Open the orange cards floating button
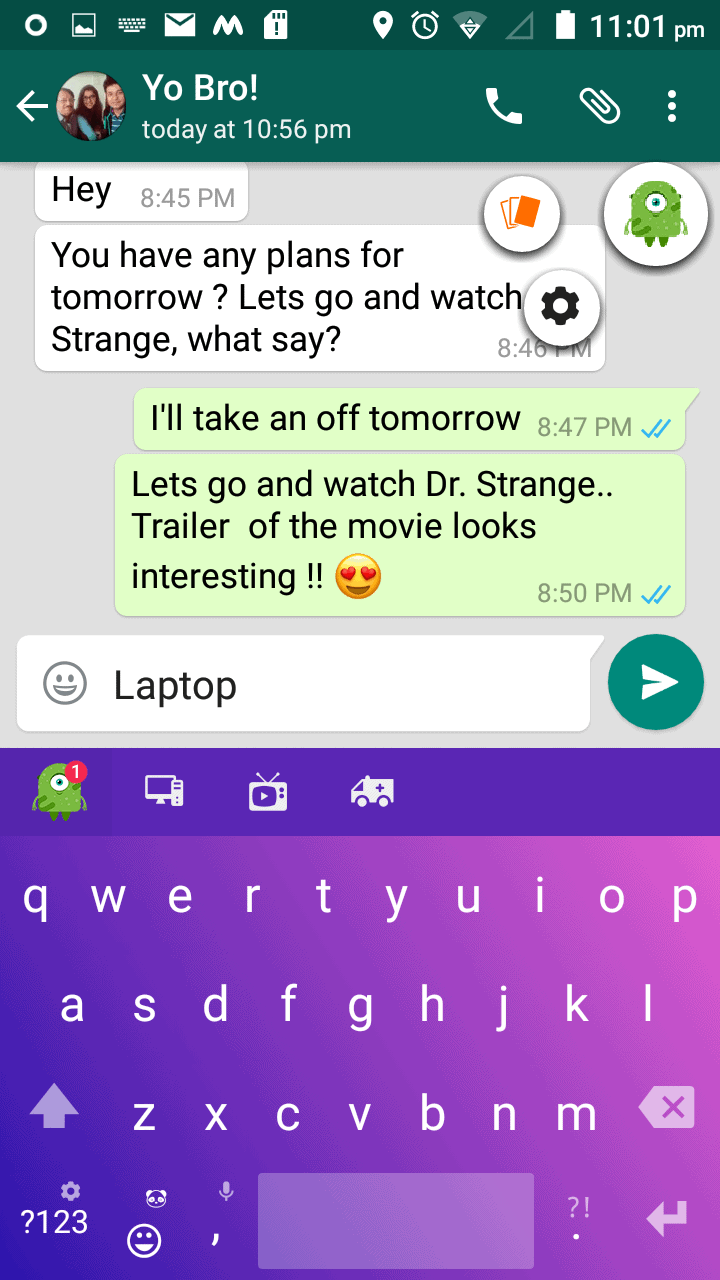Viewport: 720px width, 1280px height. click(x=521, y=213)
